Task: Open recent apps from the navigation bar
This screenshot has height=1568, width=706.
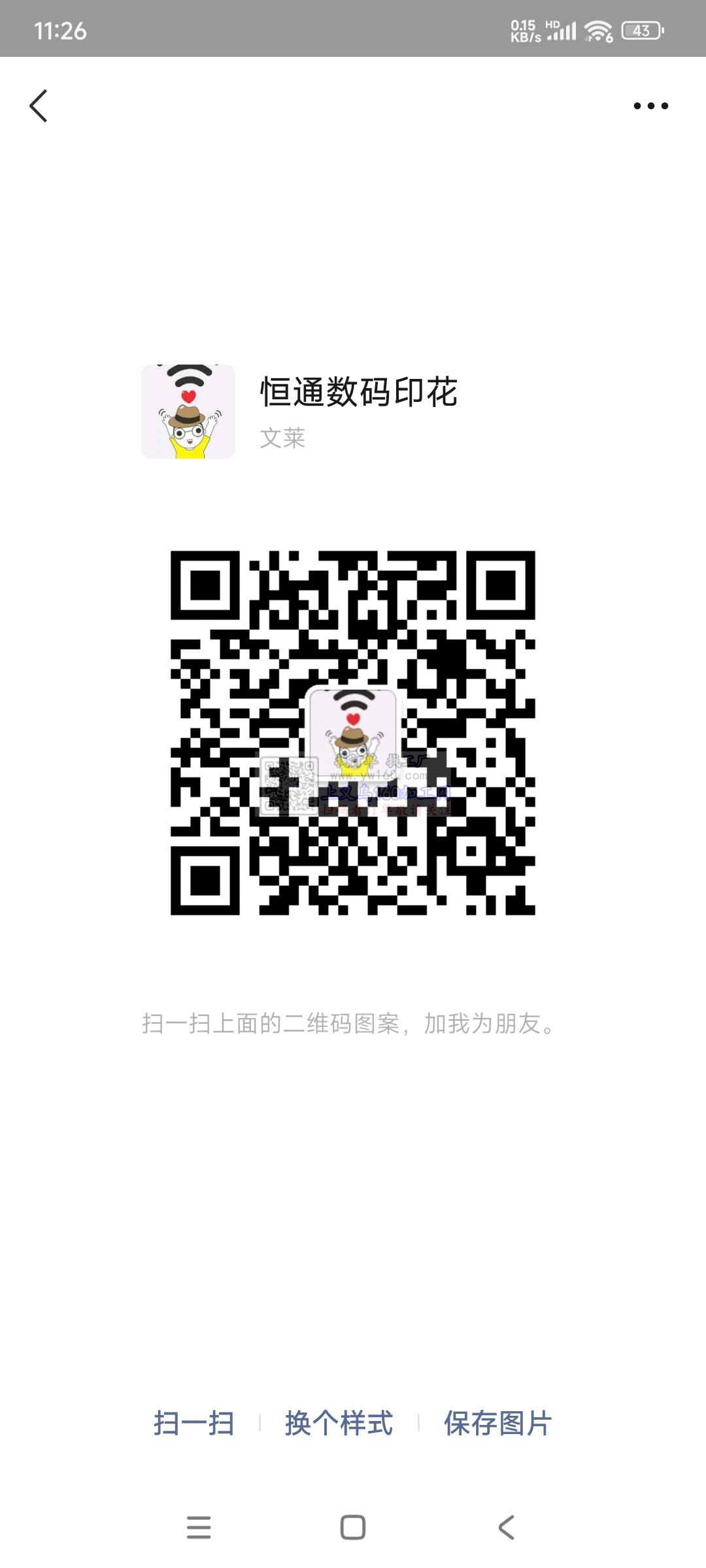Action: pos(199,1527)
